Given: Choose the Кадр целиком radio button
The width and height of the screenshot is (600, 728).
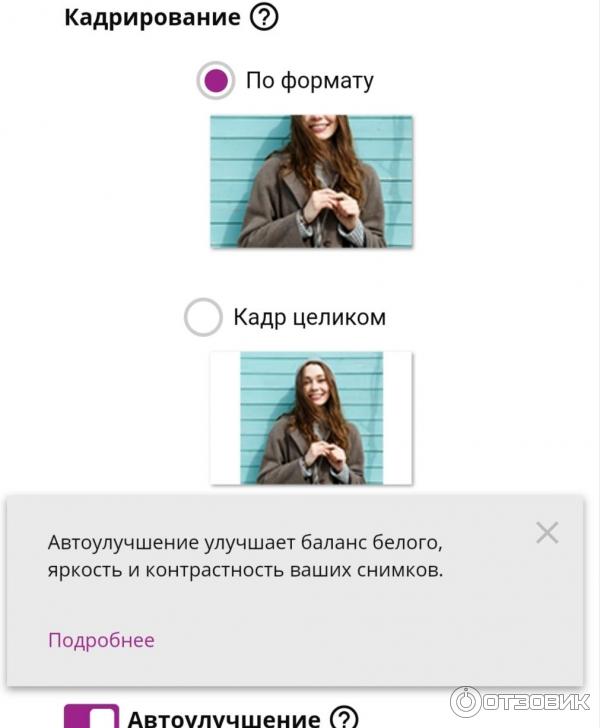Looking at the screenshot, I should click(204, 318).
